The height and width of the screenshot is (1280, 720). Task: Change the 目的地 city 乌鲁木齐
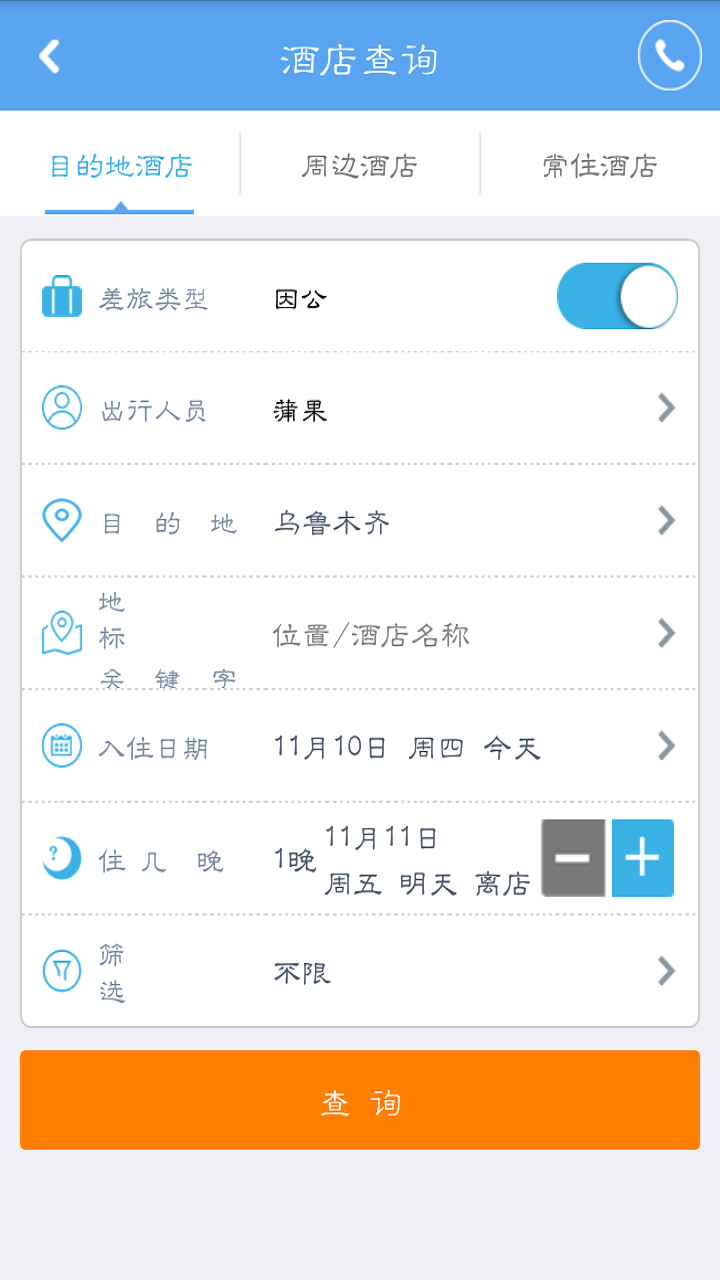click(x=360, y=522)
